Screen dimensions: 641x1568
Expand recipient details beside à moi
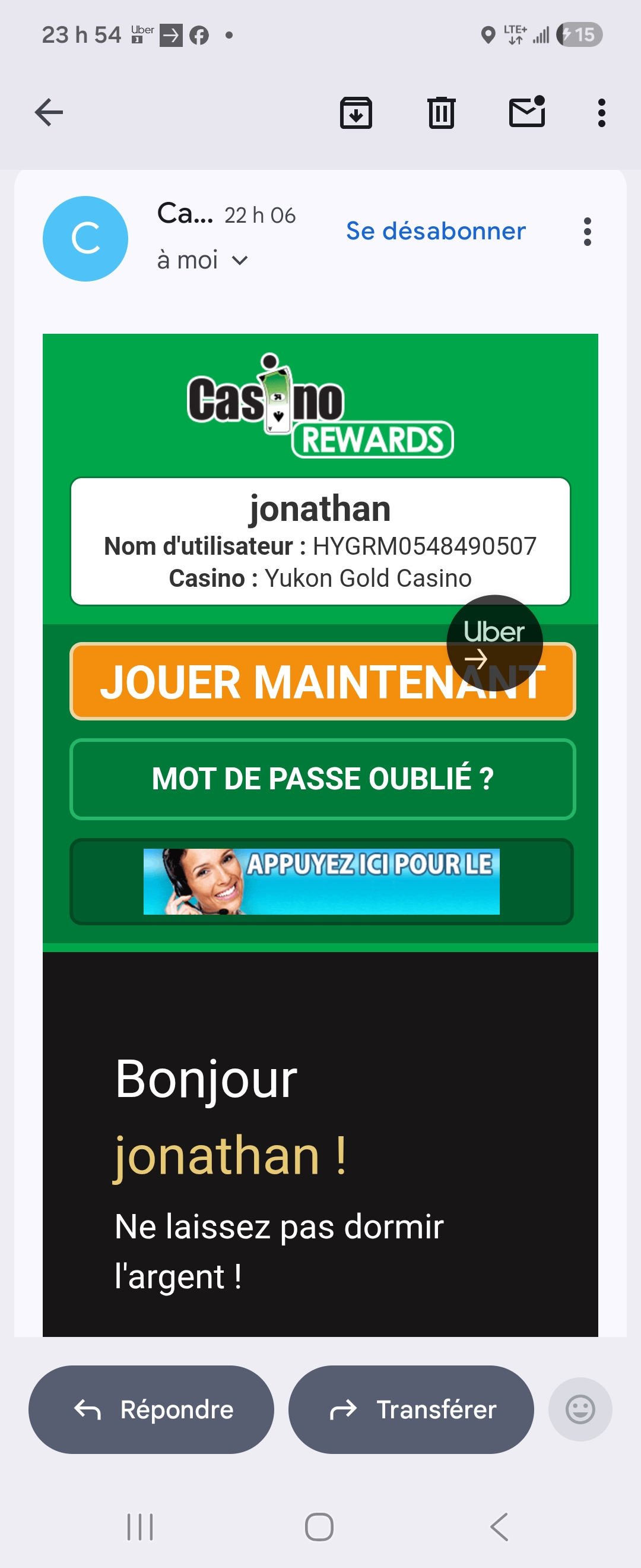coord(240,261)
